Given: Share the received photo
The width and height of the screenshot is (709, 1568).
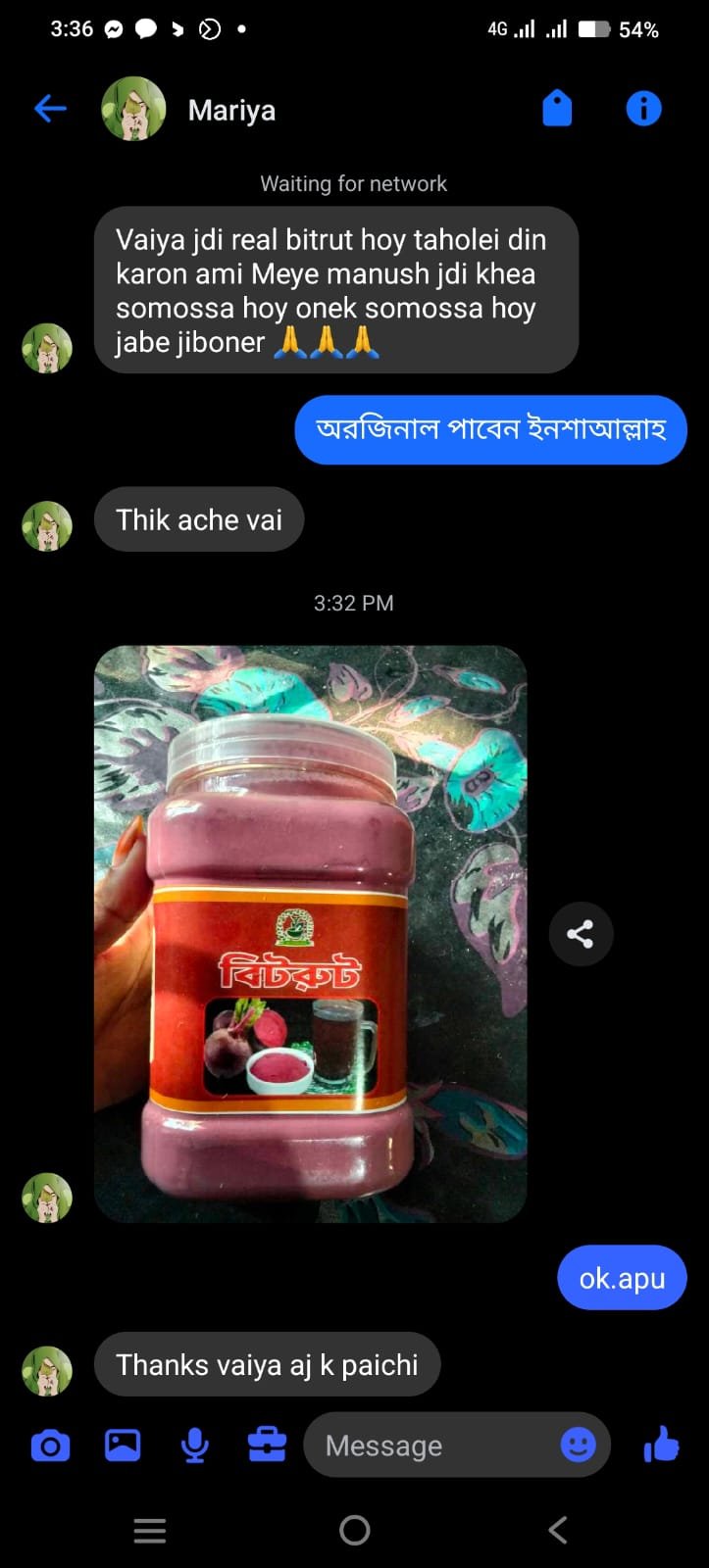Looking at the screenshot, I should [x=581, y=934].
